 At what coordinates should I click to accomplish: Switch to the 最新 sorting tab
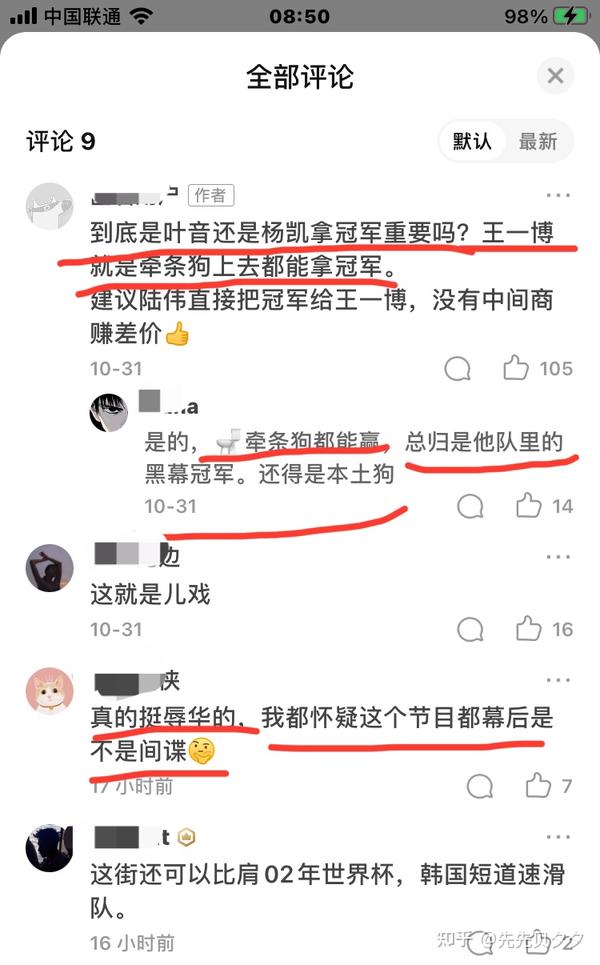pyautogui.click(x=538, y=141)
